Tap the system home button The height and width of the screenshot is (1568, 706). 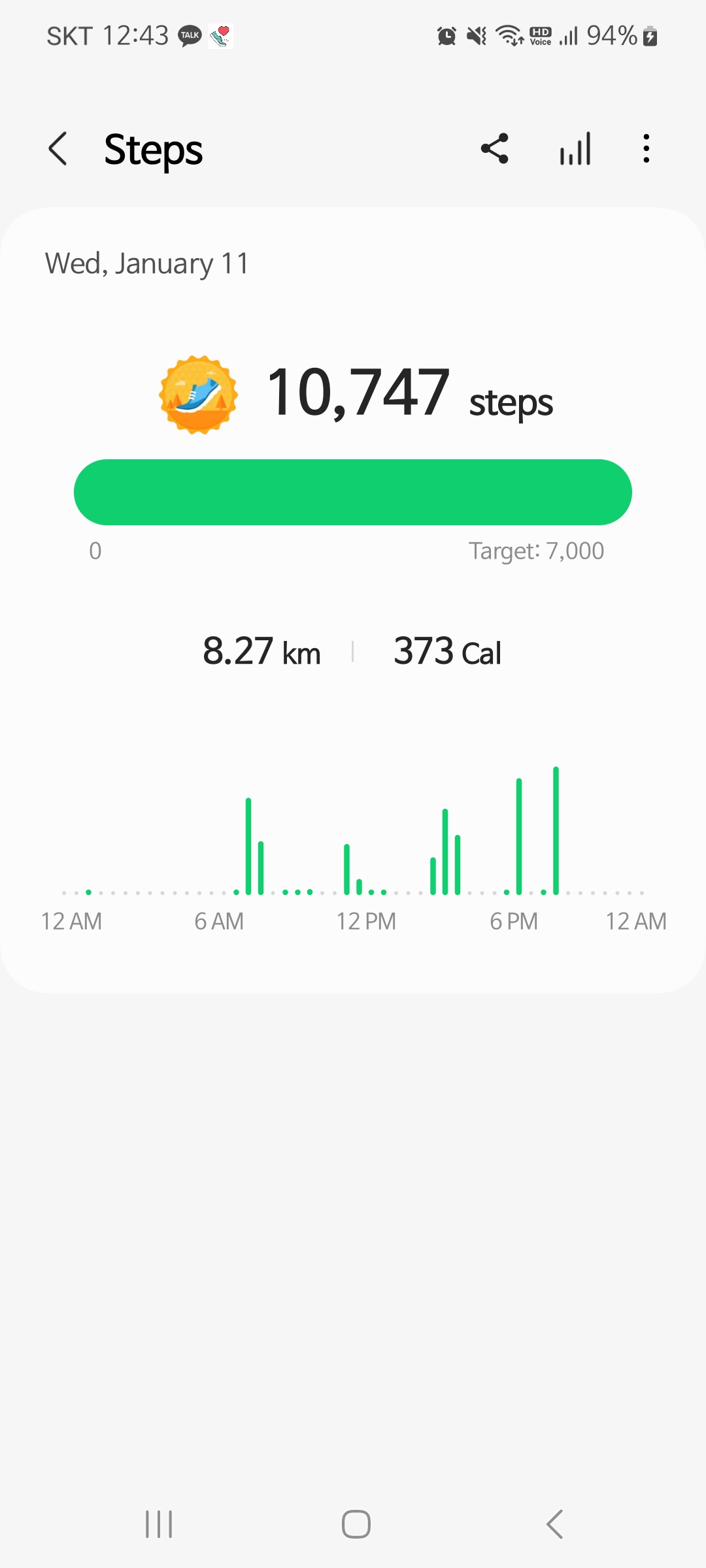(356, 1524)
